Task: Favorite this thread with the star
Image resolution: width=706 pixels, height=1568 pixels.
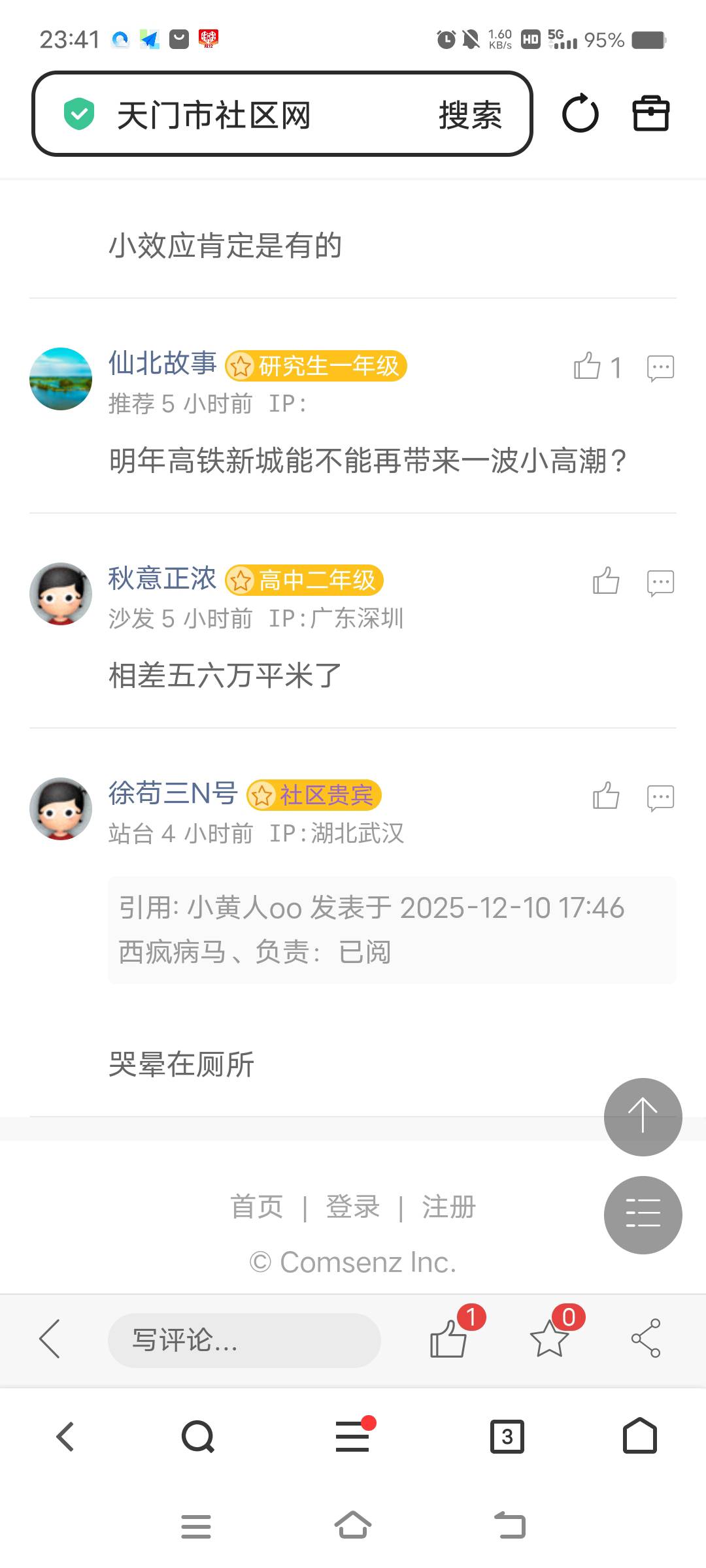Action: pyautogui.click(x=549, y=1338)
